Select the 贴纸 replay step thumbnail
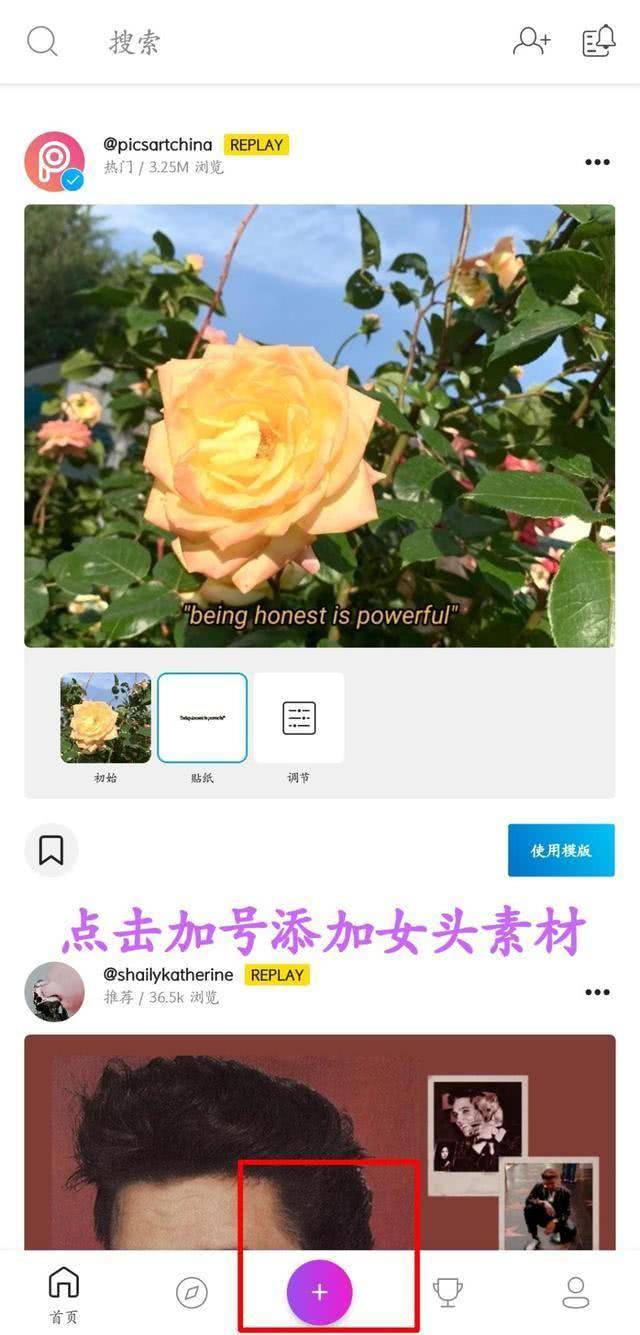Screen dimensions: 640x1335 pyautogui.click(x=202, y=718)
